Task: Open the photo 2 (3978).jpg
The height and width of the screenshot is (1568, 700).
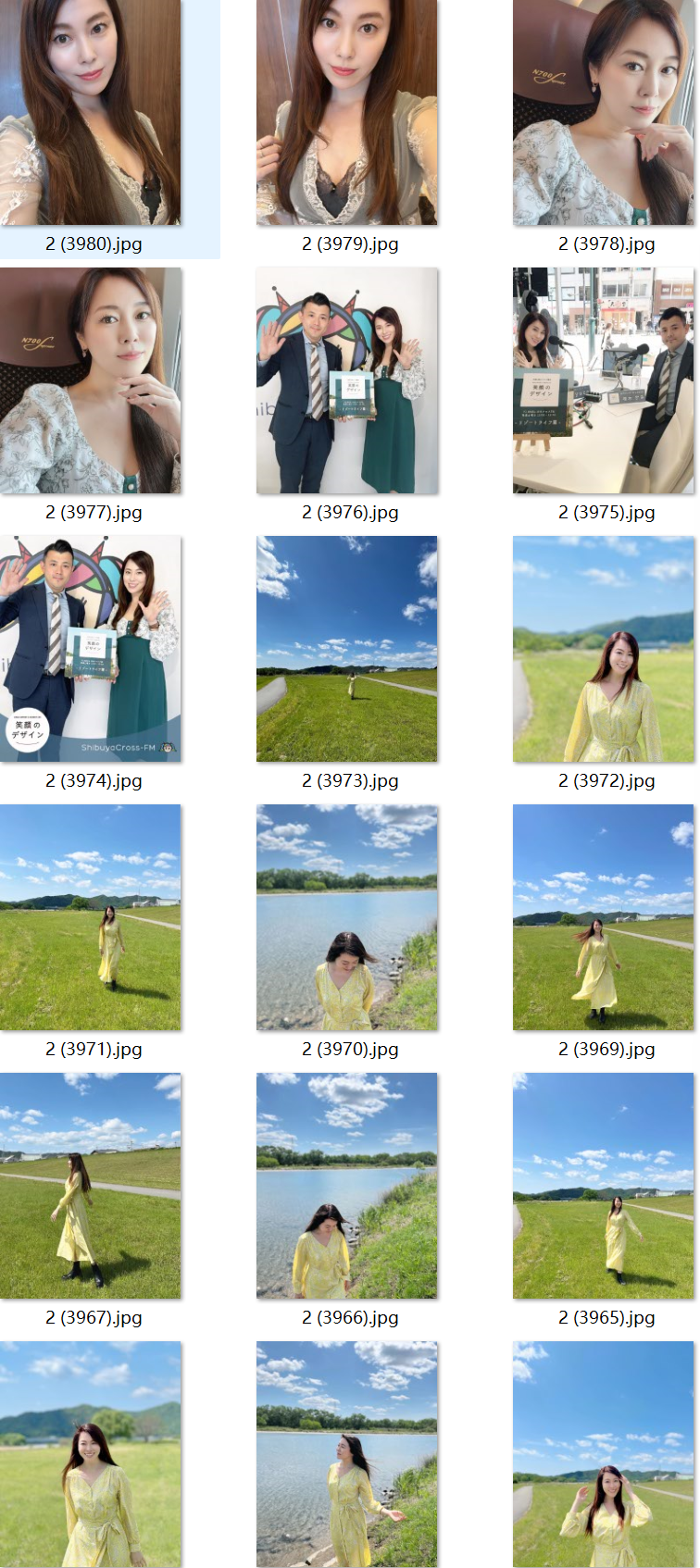Action: [604, 113]
